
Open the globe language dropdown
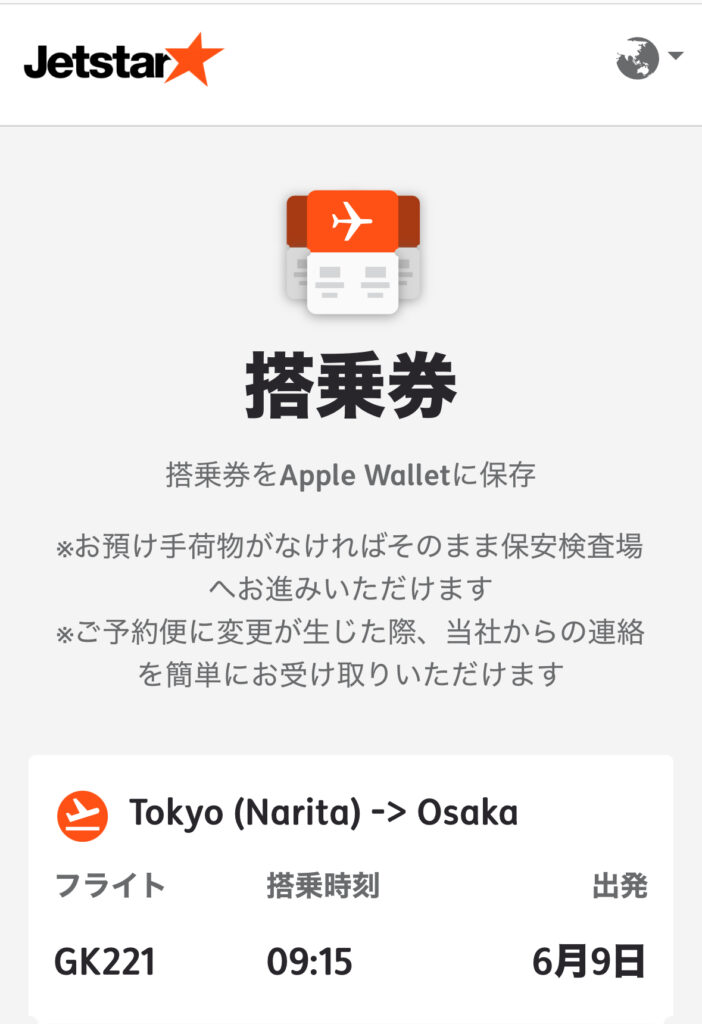point(648,58)
